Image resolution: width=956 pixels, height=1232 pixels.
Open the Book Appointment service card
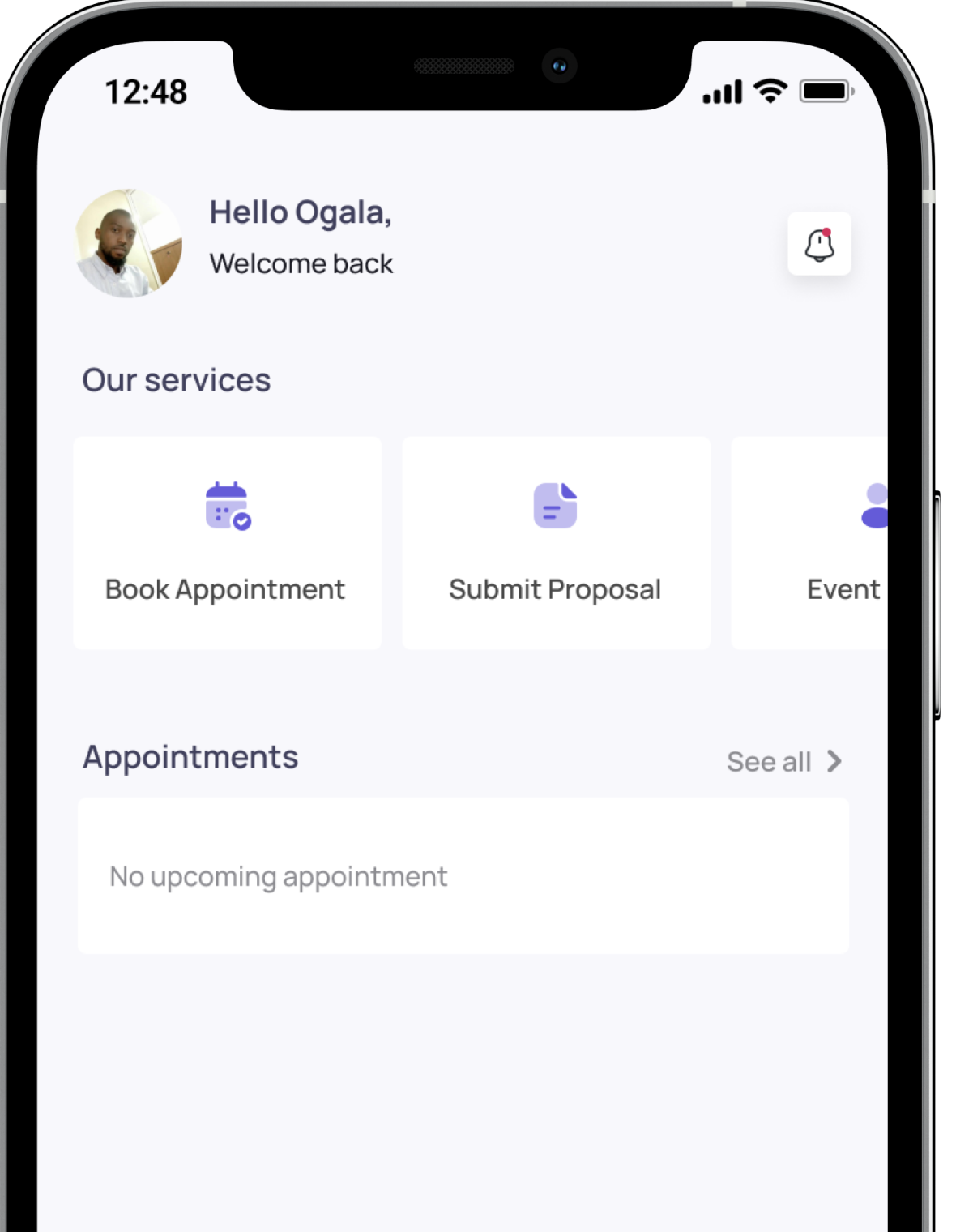[227, 542]
